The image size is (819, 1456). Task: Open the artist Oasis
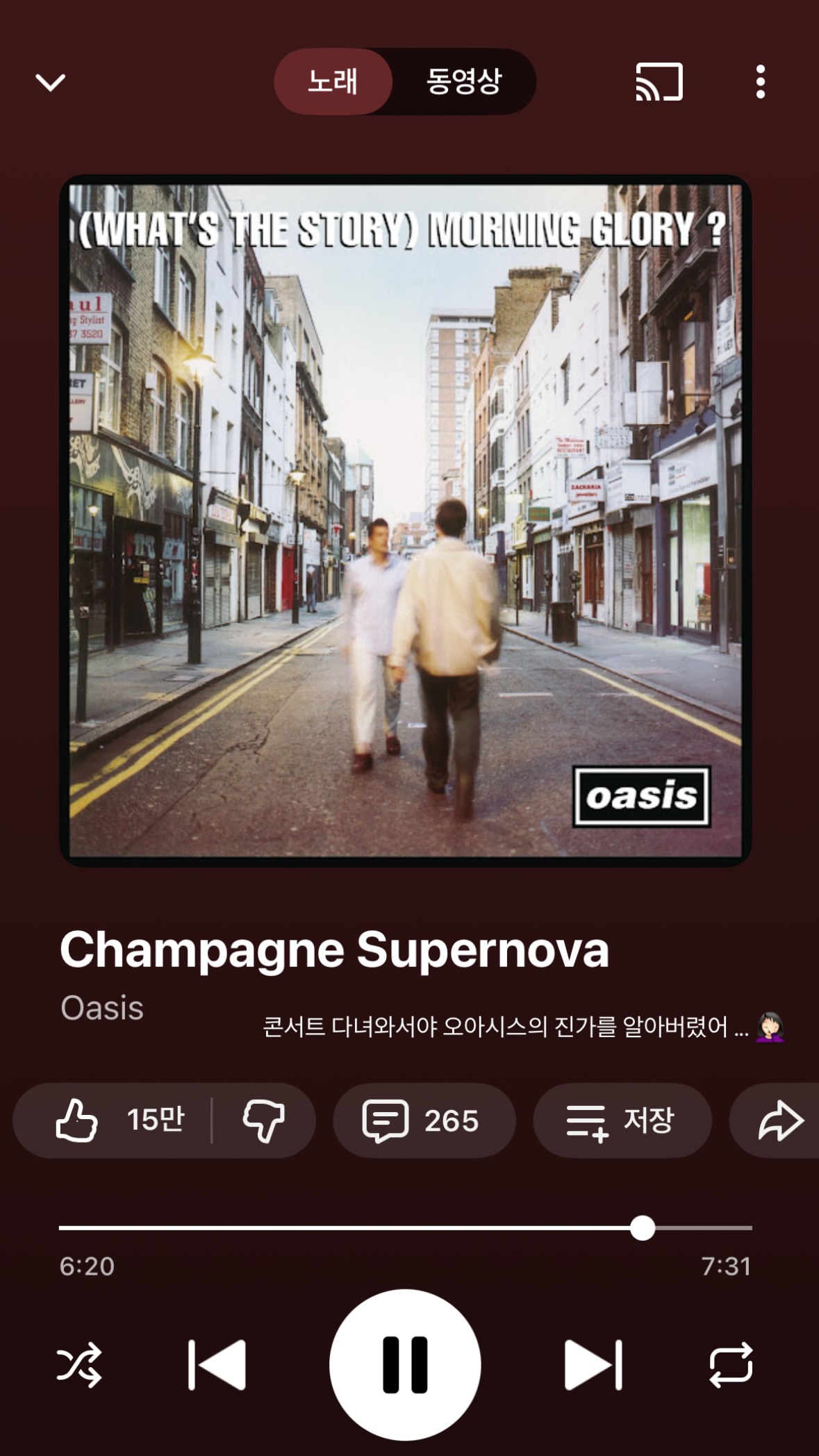(102, 1008)
